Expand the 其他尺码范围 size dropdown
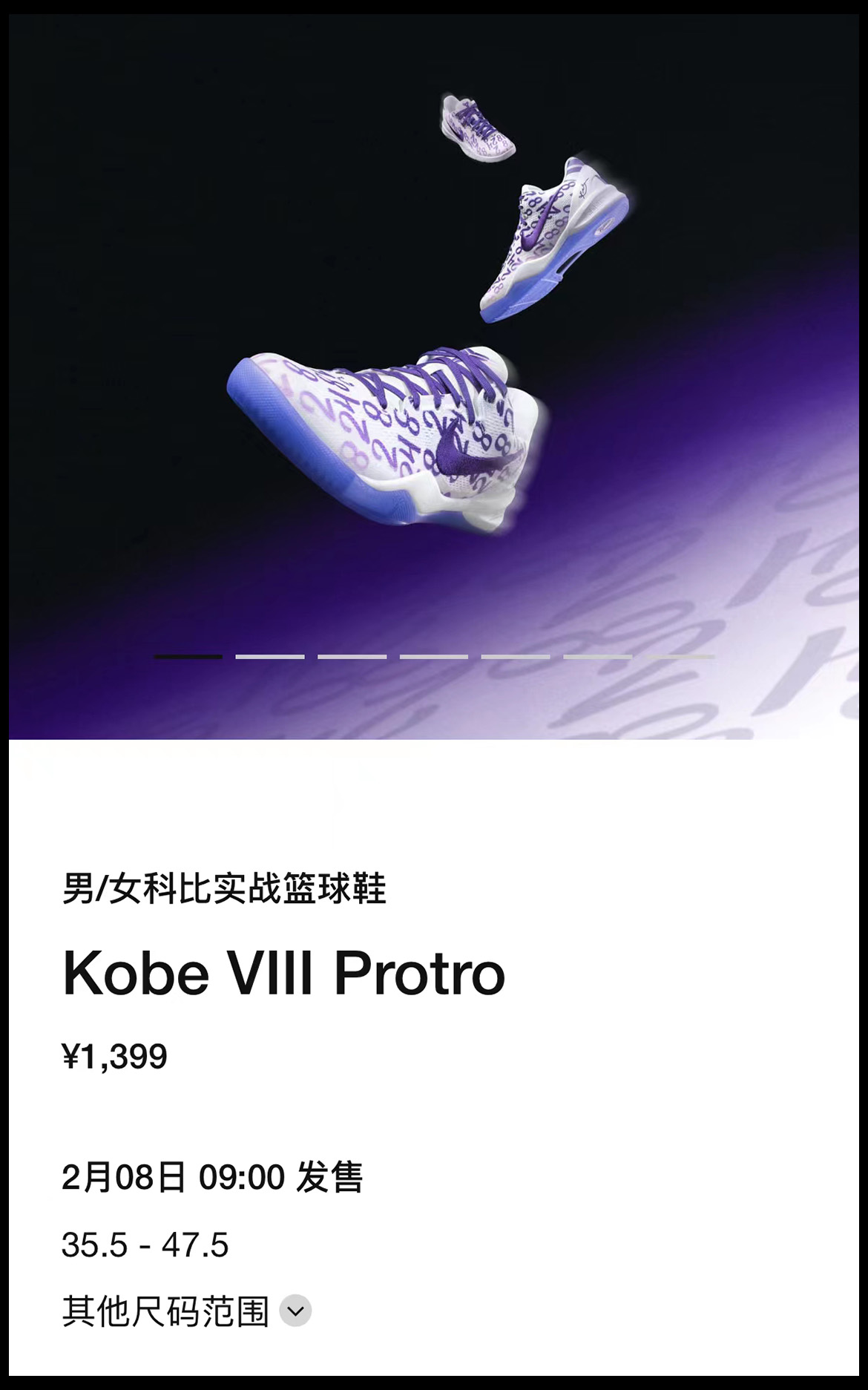 [x=295, y=1311]
